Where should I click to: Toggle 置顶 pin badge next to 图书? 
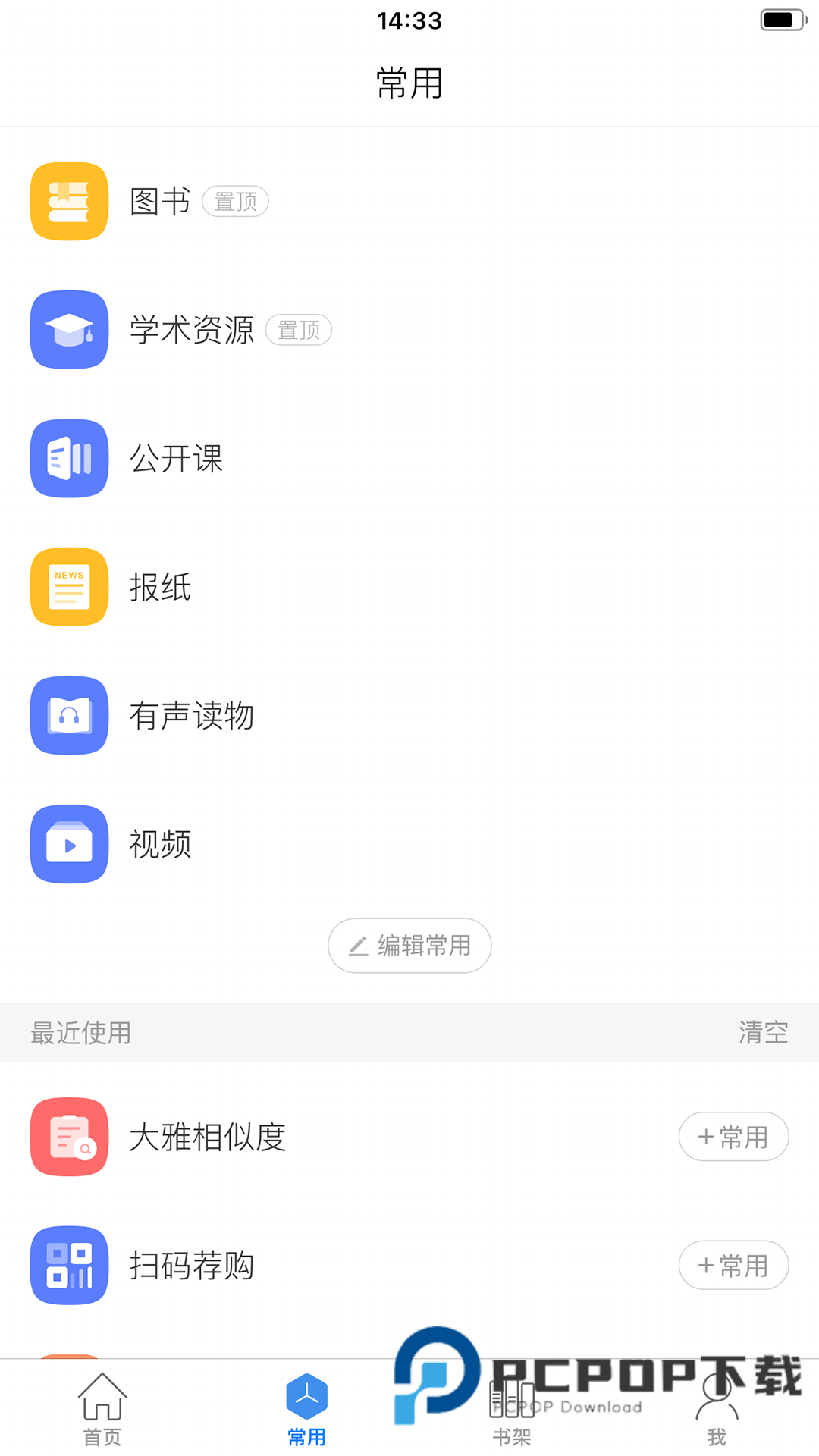tap(235, 201)
